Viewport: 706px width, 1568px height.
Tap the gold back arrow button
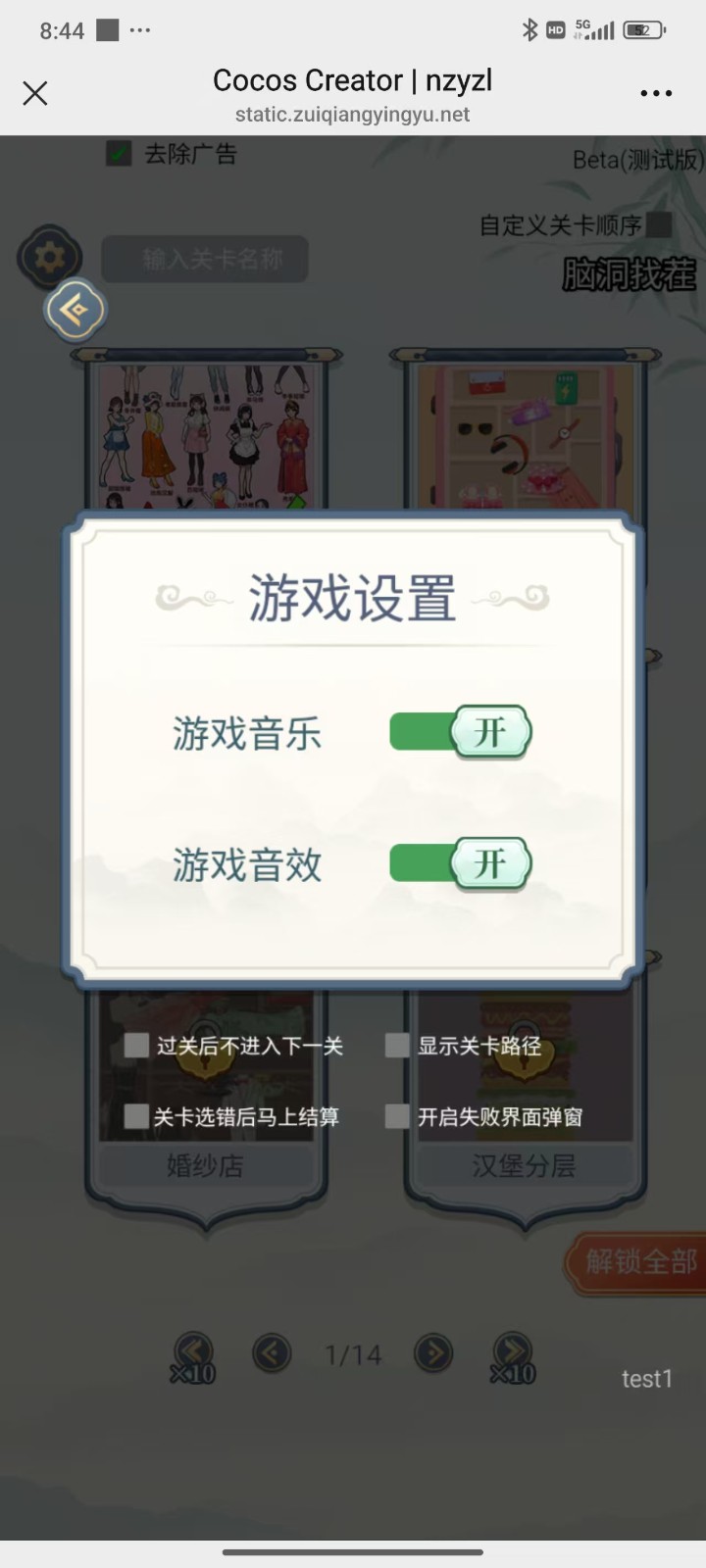[x=75, y=310]
